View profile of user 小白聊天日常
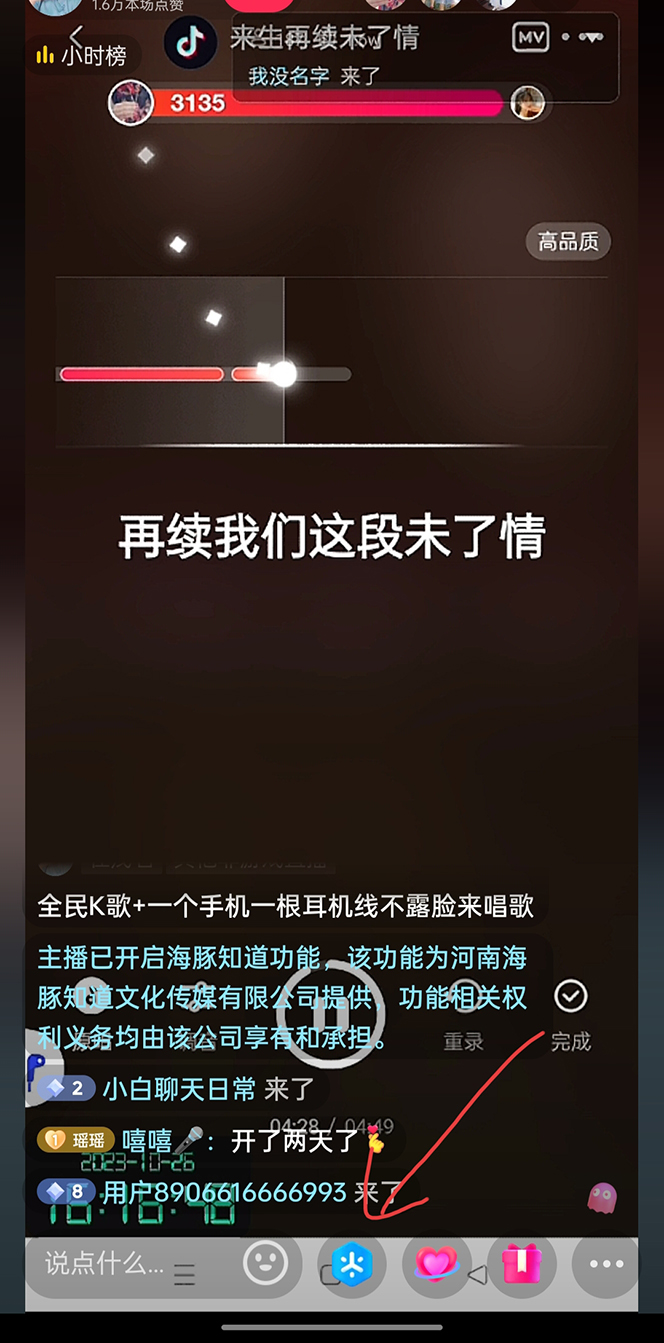 tap(179, 1088)
